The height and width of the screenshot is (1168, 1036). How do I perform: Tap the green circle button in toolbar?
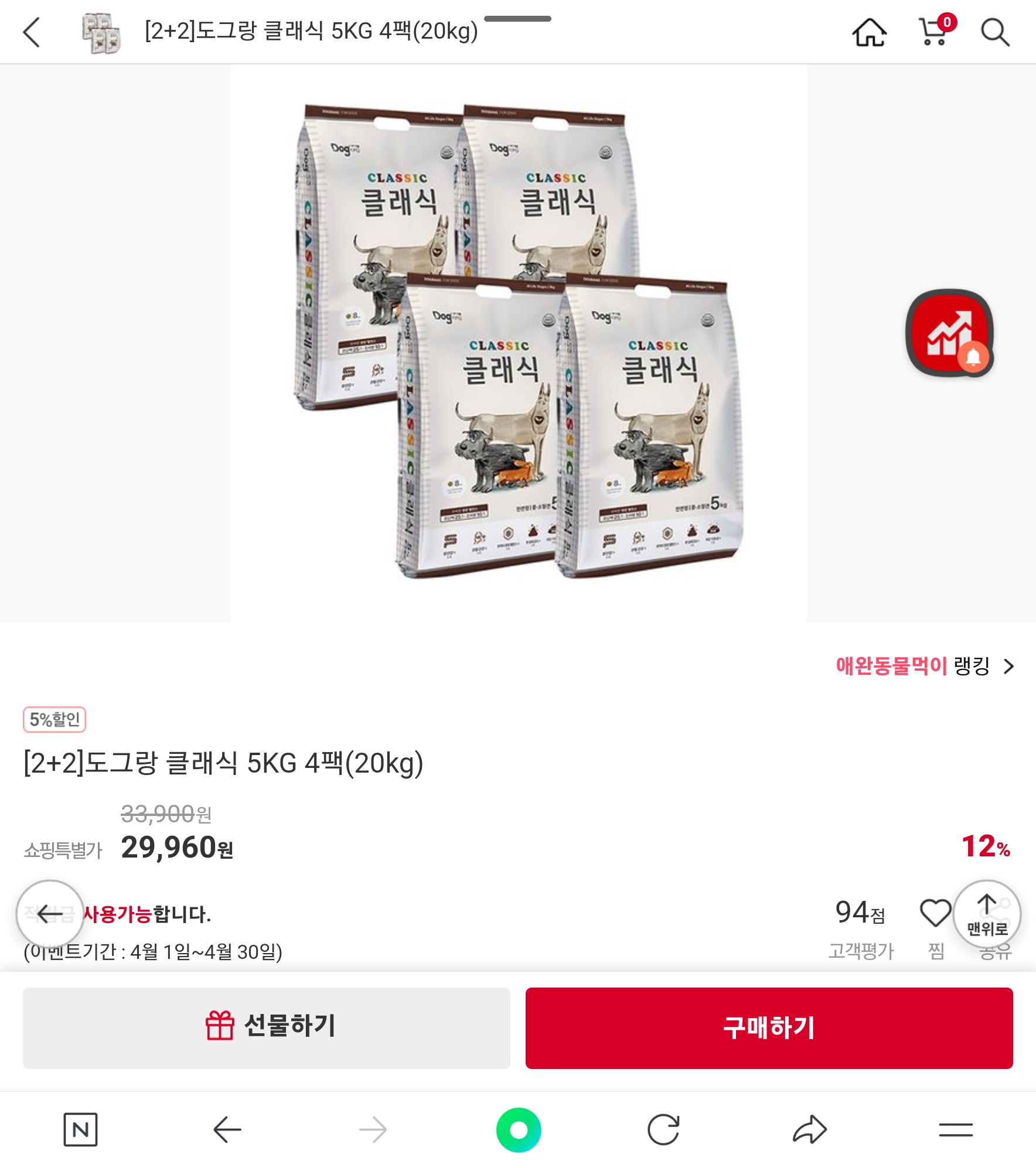pyautogui.click(x=519, y=1129)
